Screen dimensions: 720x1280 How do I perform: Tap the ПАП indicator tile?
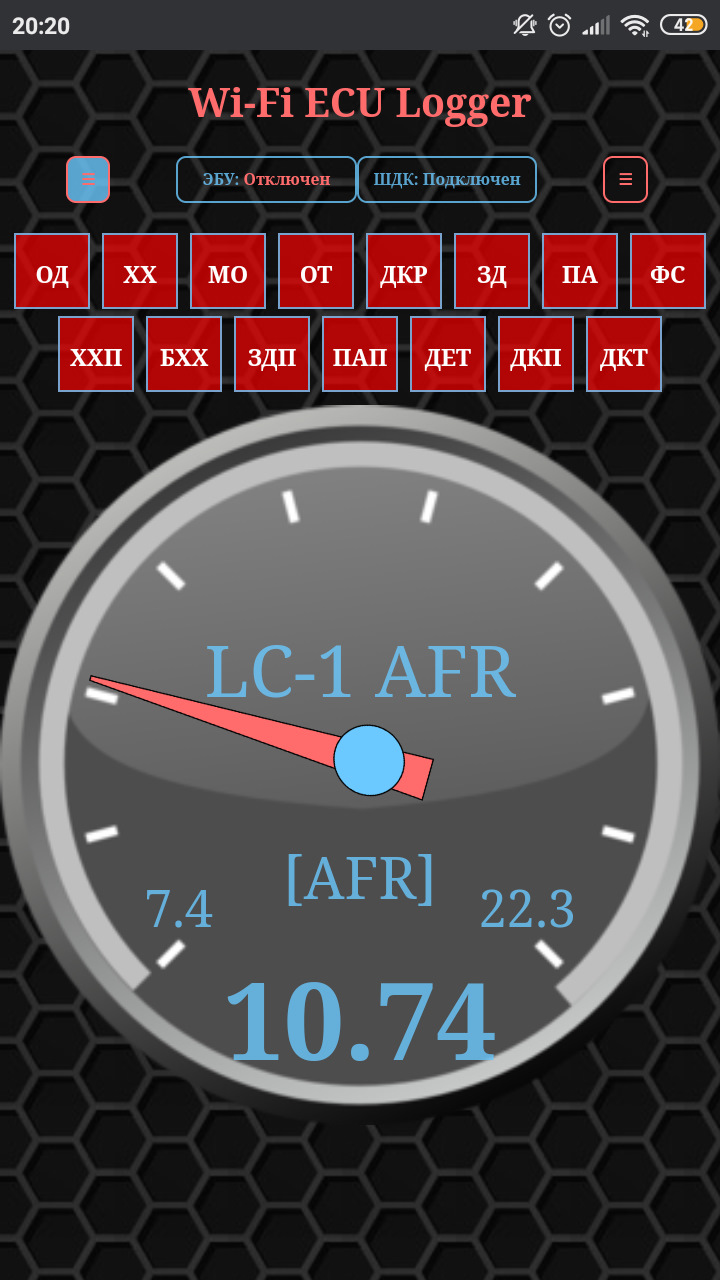(x=360, y=354)
